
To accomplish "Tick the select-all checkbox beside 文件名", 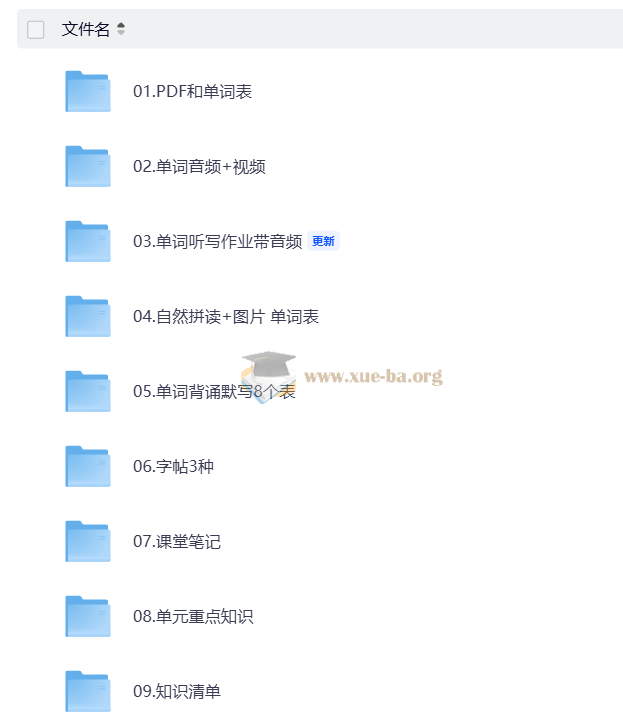I will pos(36,29).
